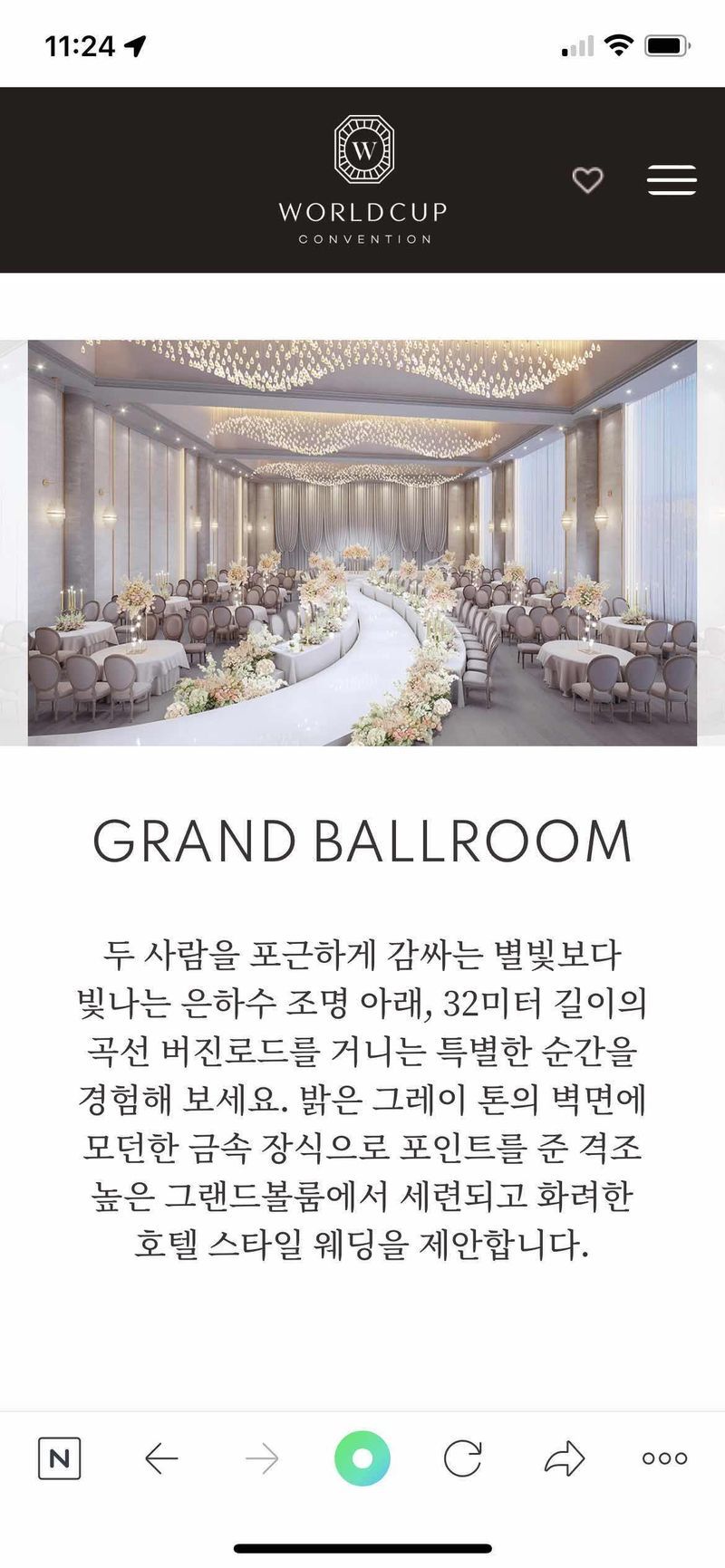Reload the current page
This screenshot has height=1568, width=725.
[462, 1458]
